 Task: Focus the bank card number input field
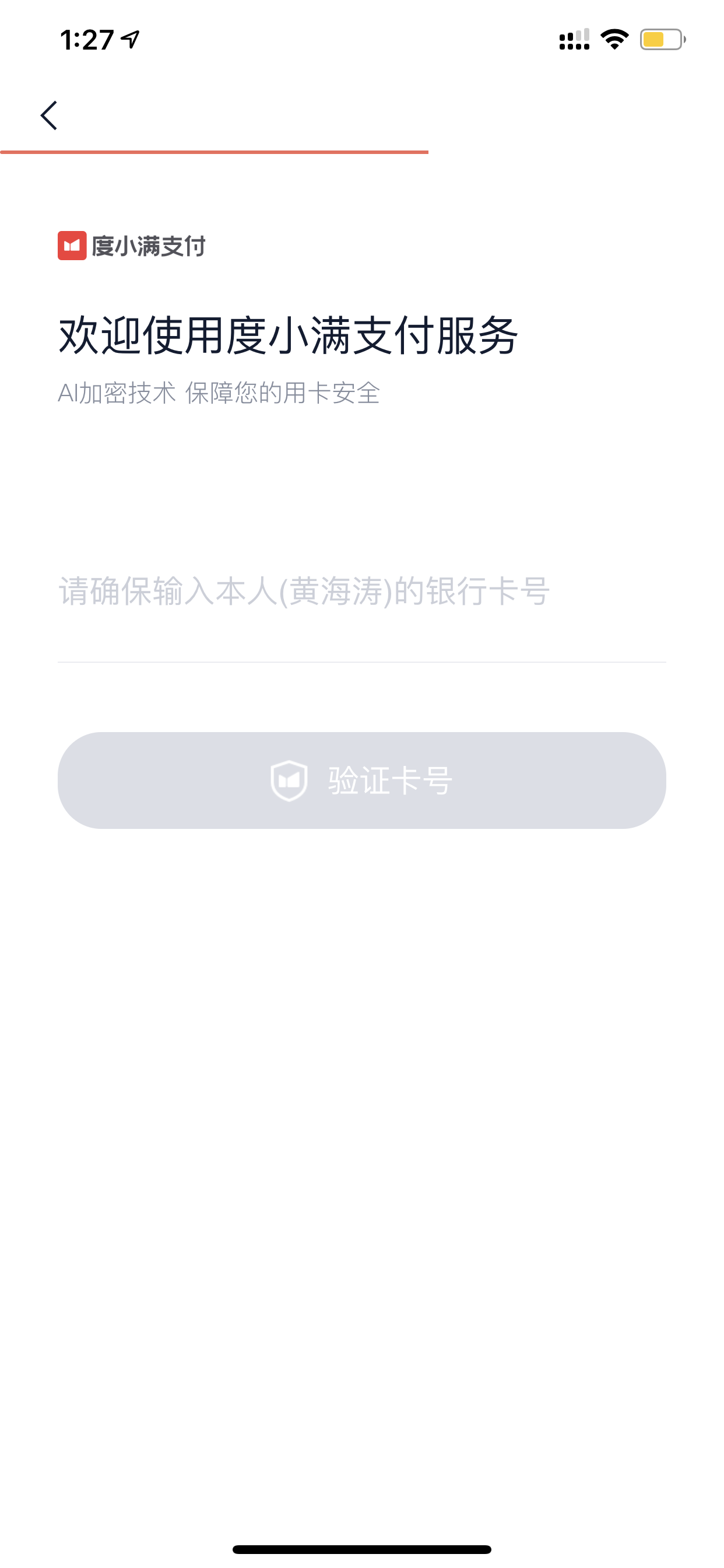coord(361,591)
